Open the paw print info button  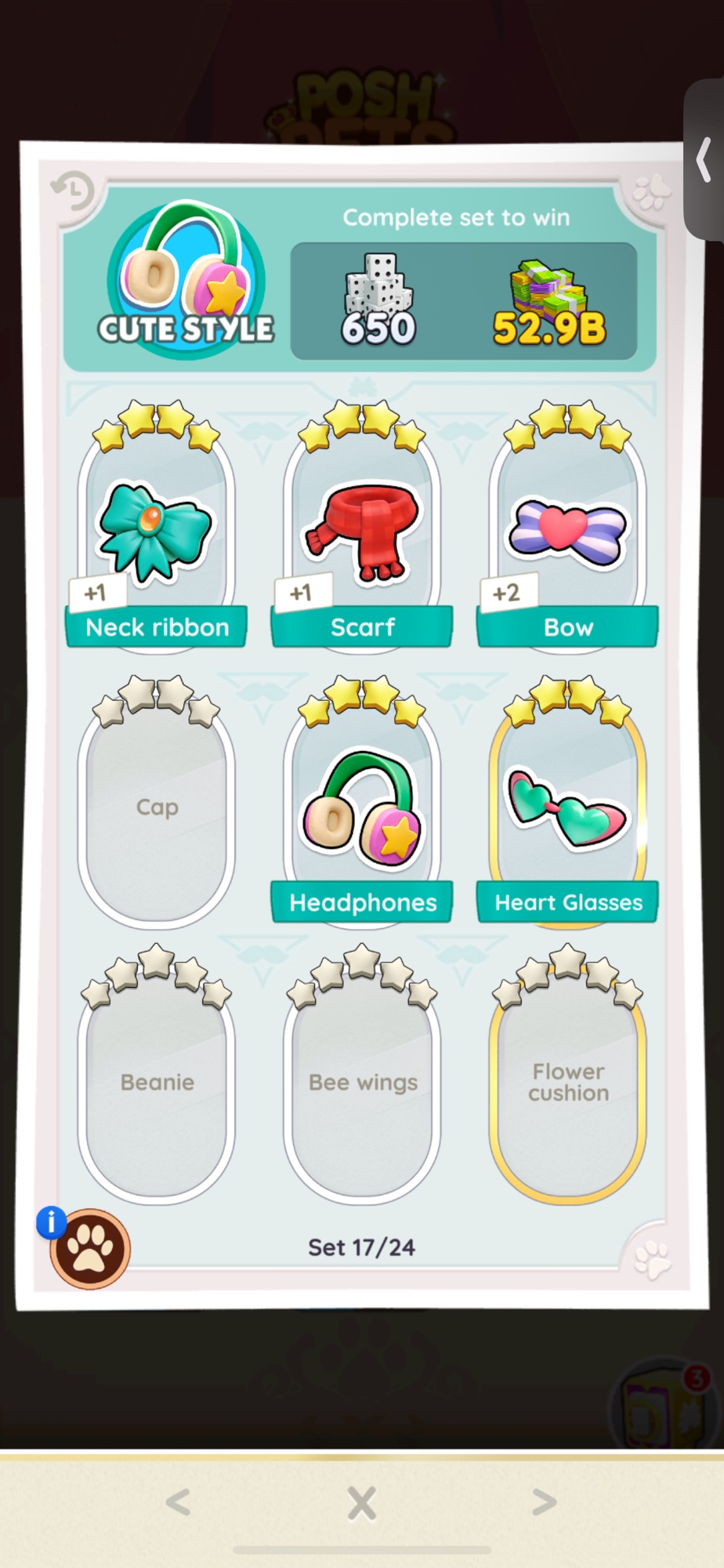(x=89, y=1249)
